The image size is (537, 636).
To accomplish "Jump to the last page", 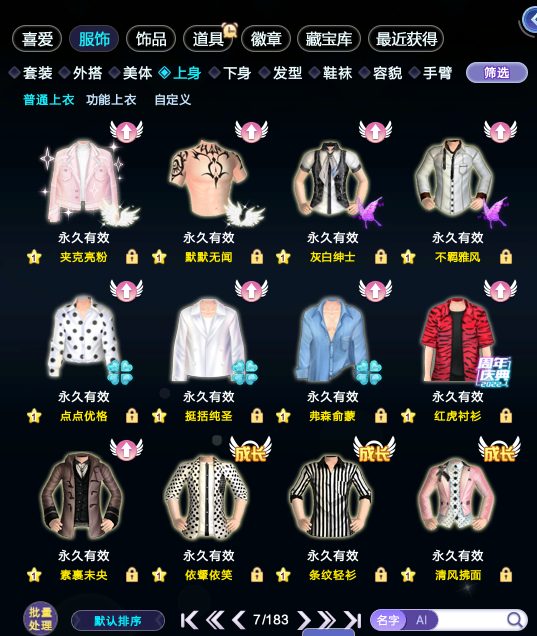I will 352,620.
